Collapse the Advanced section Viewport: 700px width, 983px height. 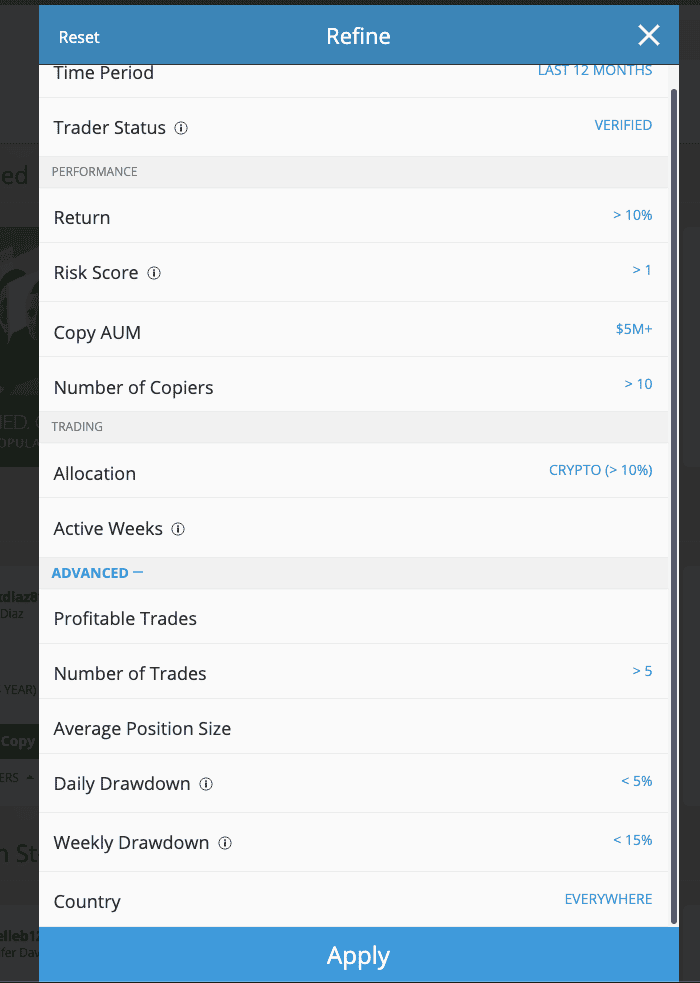click(x=97, y=573)
